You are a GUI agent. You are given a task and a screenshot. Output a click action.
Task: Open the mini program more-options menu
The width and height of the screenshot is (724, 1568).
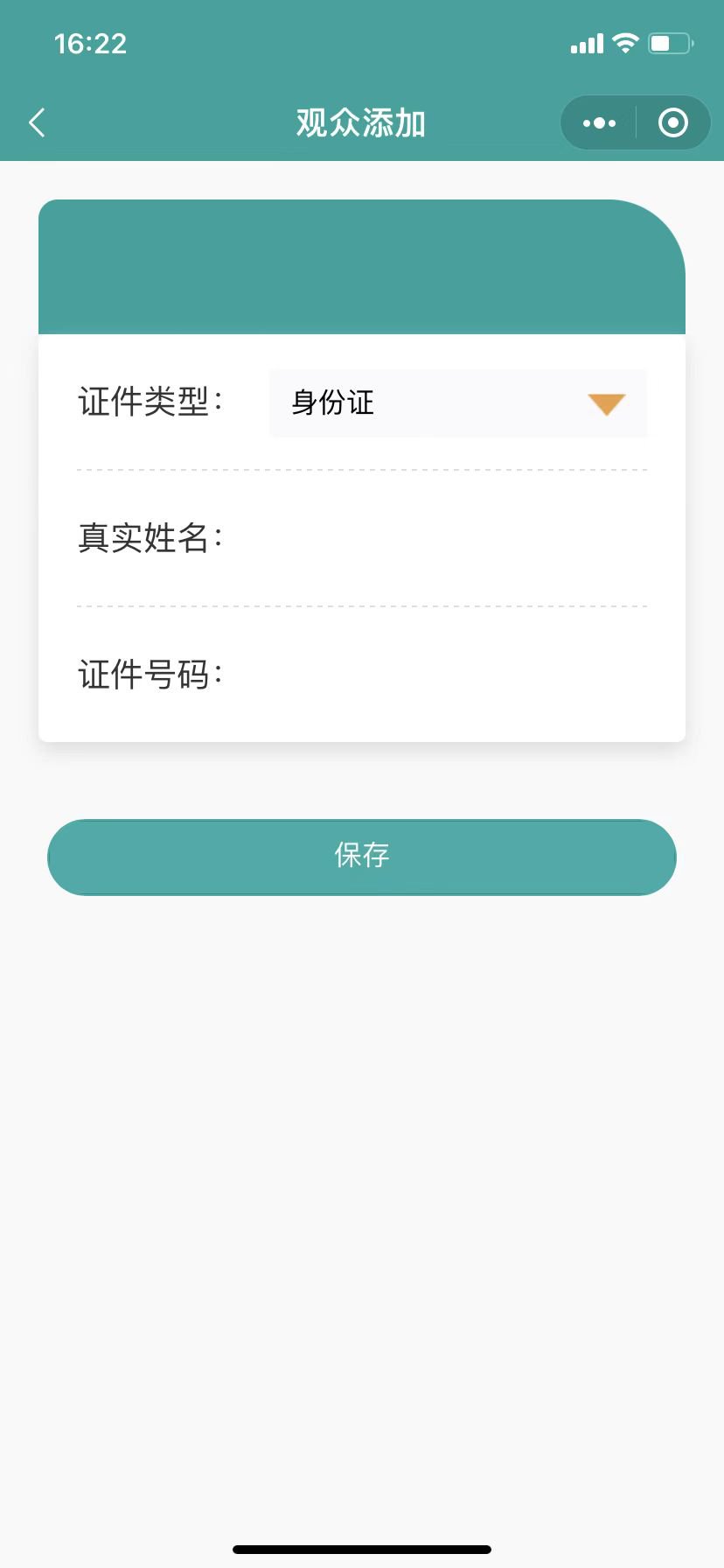pos(599,123)
